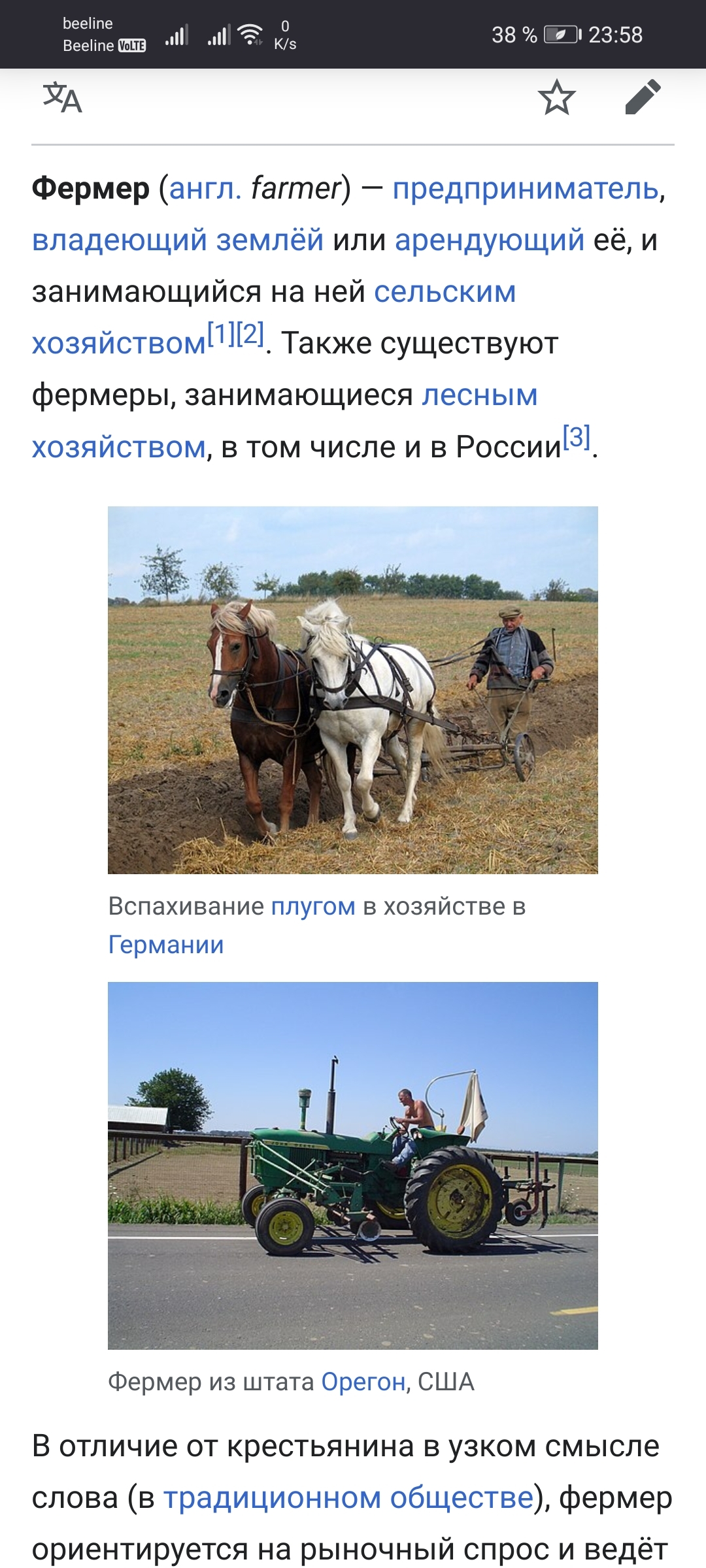
Task: Follow the 'традиционном обществе' link
Action: coord(348,1498)
